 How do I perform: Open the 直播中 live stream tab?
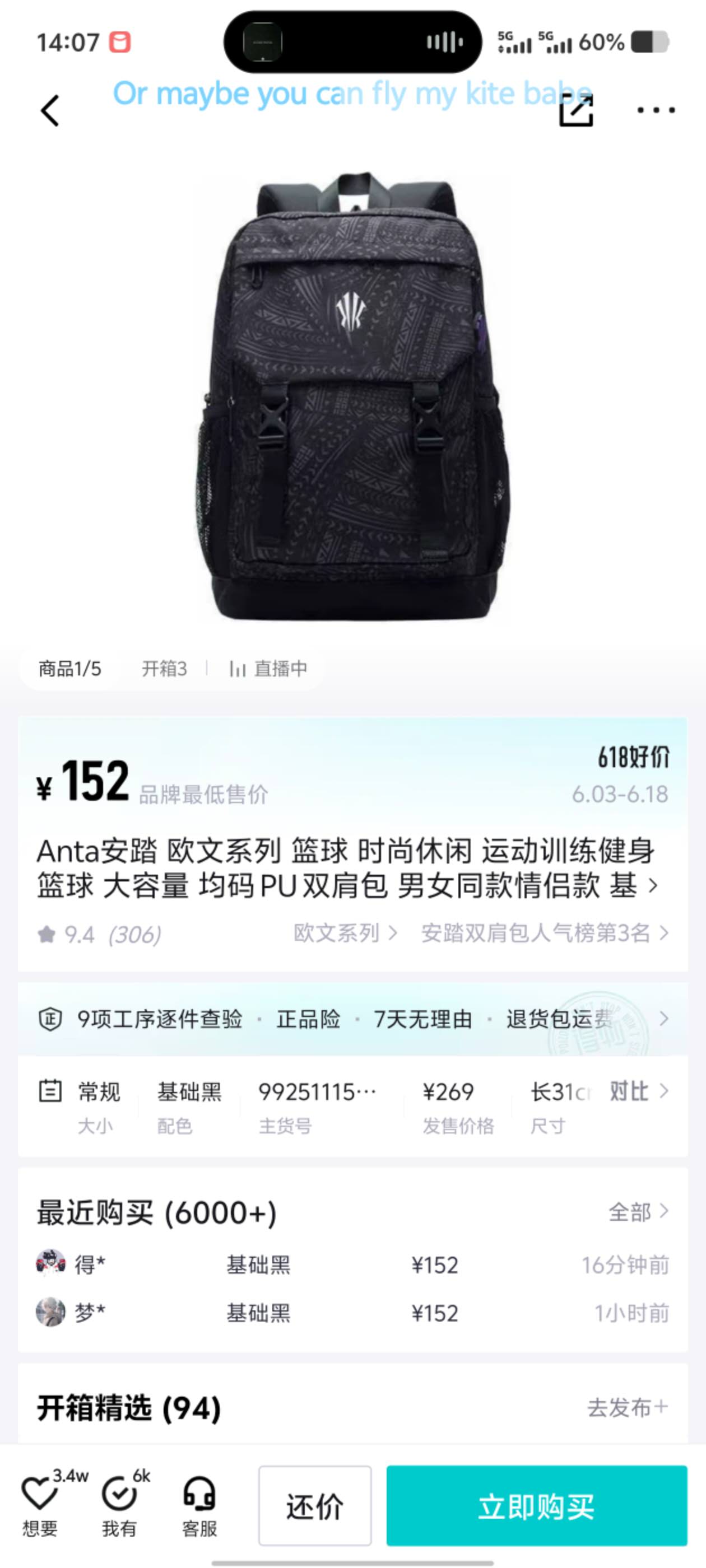point(268,668)
